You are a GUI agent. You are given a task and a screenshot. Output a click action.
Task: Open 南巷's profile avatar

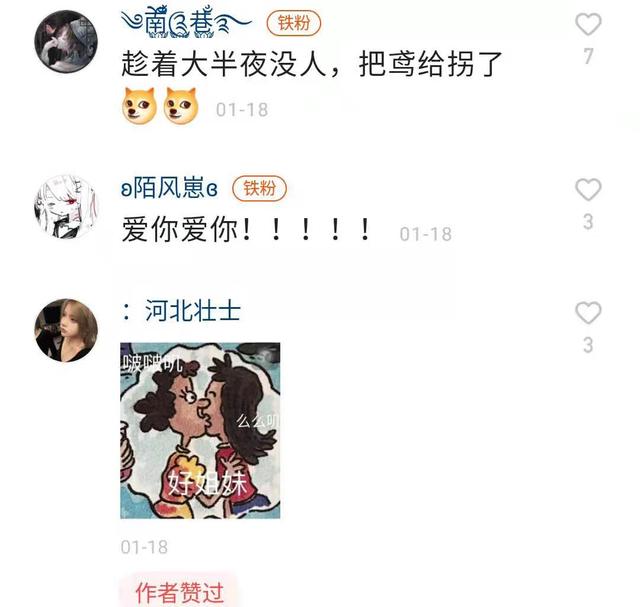pos(66,42)
